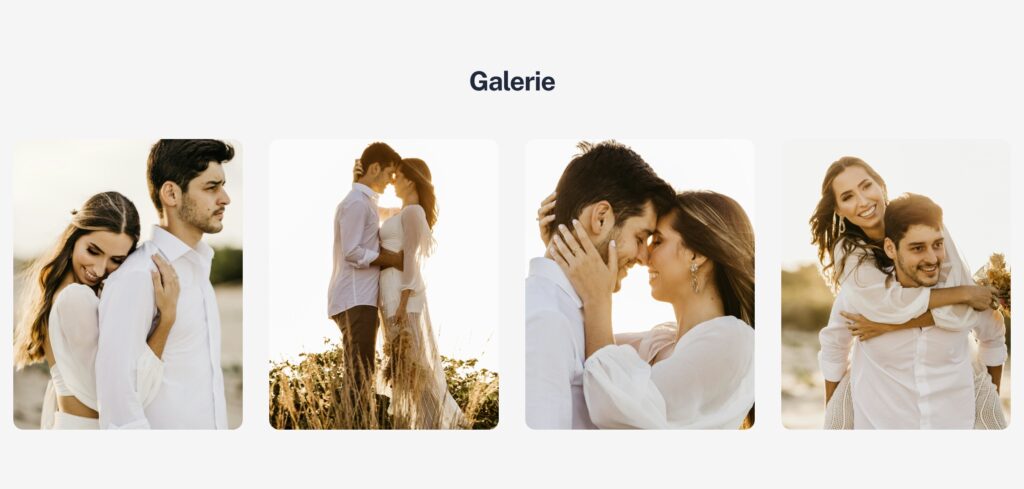This screenshot has height=489, width=1024.
Task: Open the piggyback ride photo
Action: [x=895, y=284]
